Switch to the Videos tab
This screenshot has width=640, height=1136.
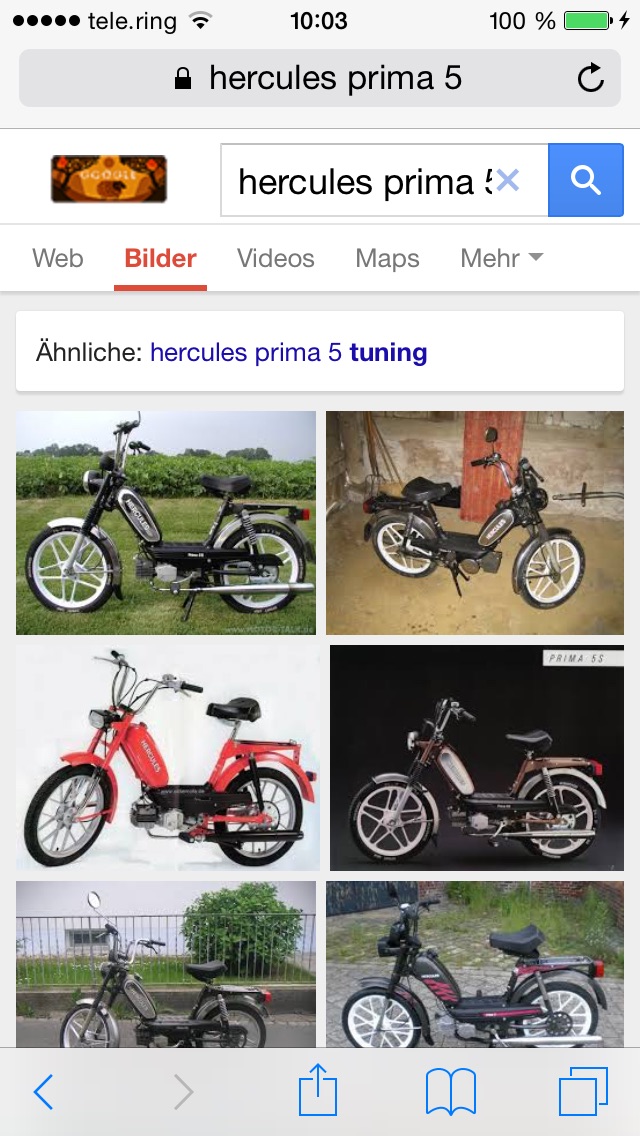click(275, 259)
